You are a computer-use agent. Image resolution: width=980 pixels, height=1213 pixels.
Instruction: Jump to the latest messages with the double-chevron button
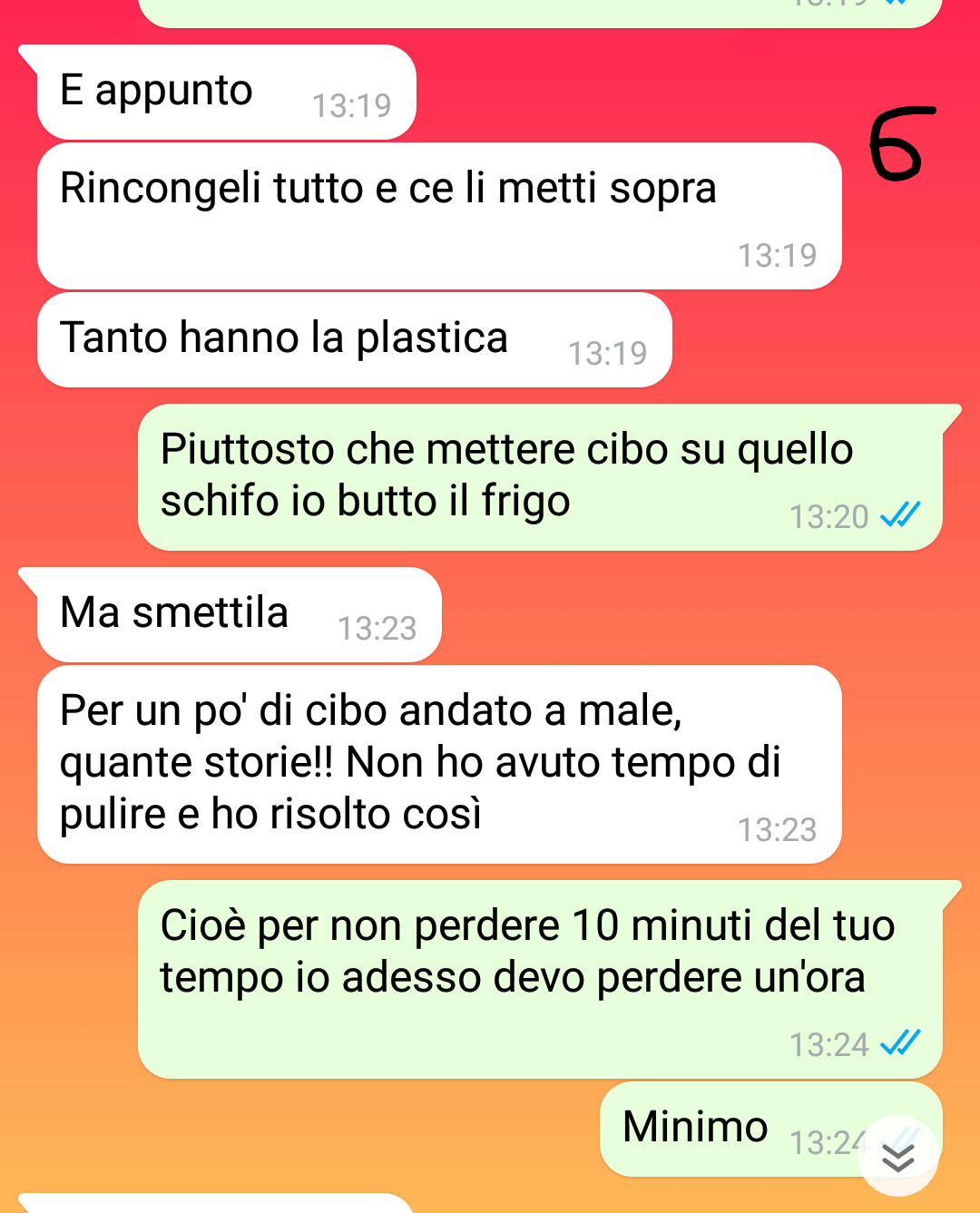pos(897,1157)
